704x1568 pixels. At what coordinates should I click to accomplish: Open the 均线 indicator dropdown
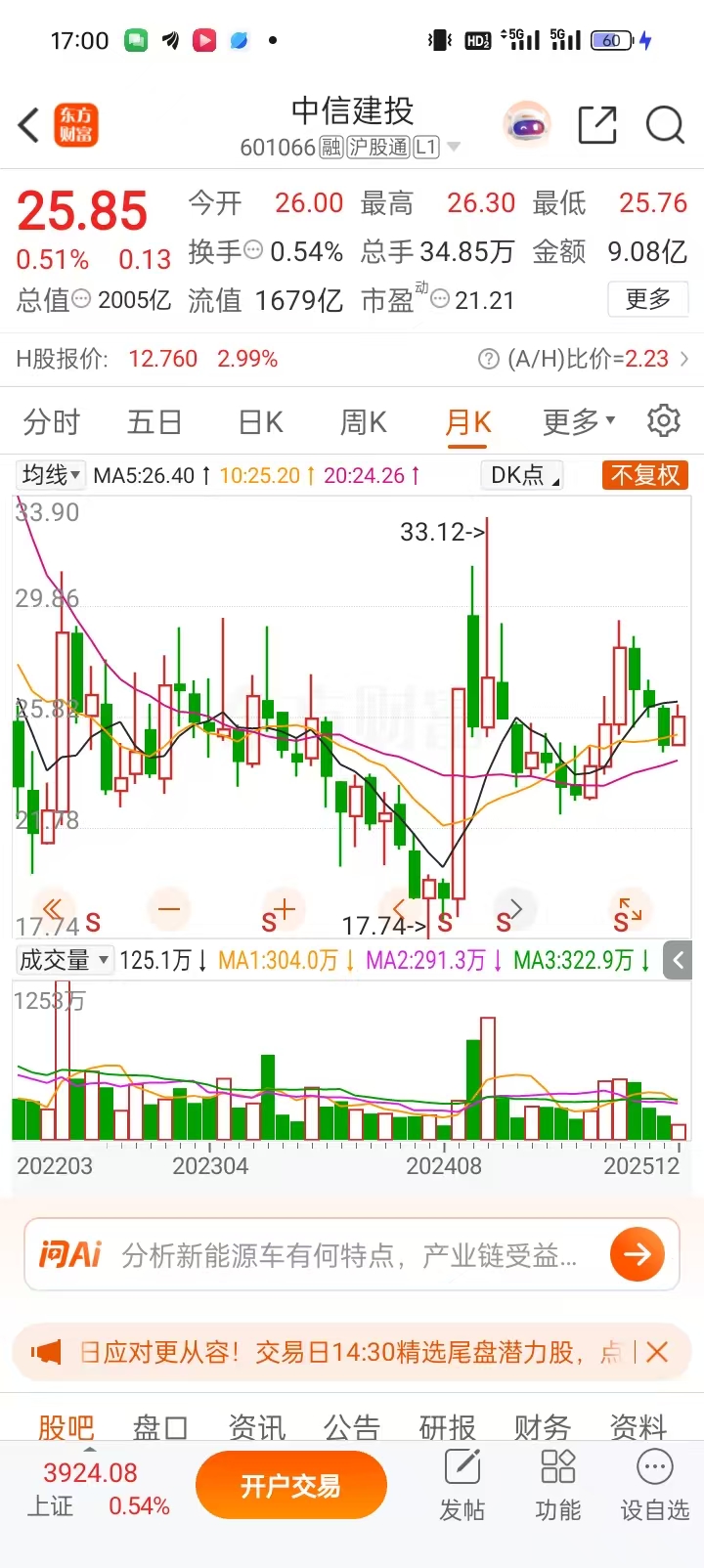click(x=51, y=475)
